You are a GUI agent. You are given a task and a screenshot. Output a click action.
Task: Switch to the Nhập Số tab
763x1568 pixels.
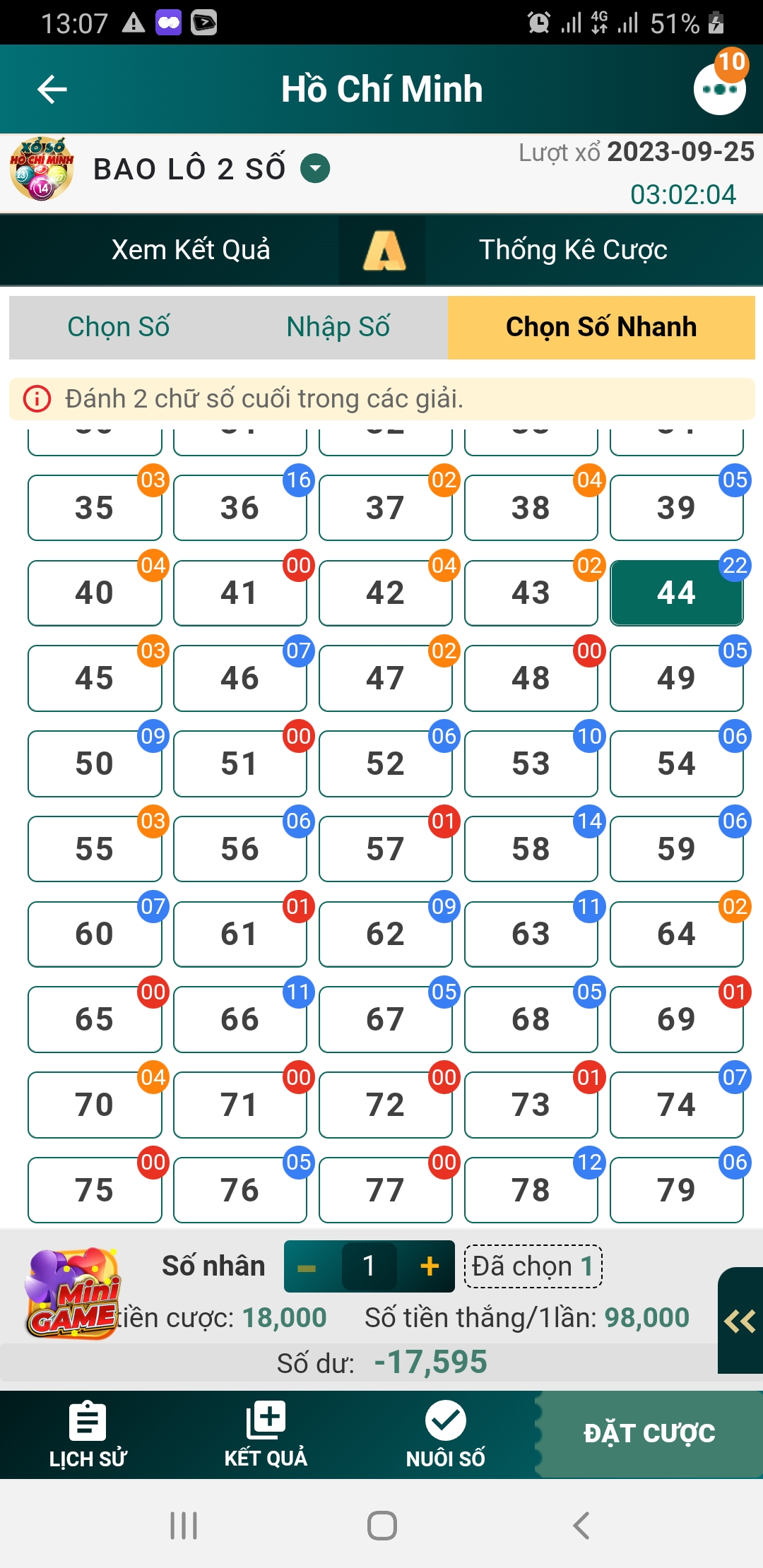338,327
